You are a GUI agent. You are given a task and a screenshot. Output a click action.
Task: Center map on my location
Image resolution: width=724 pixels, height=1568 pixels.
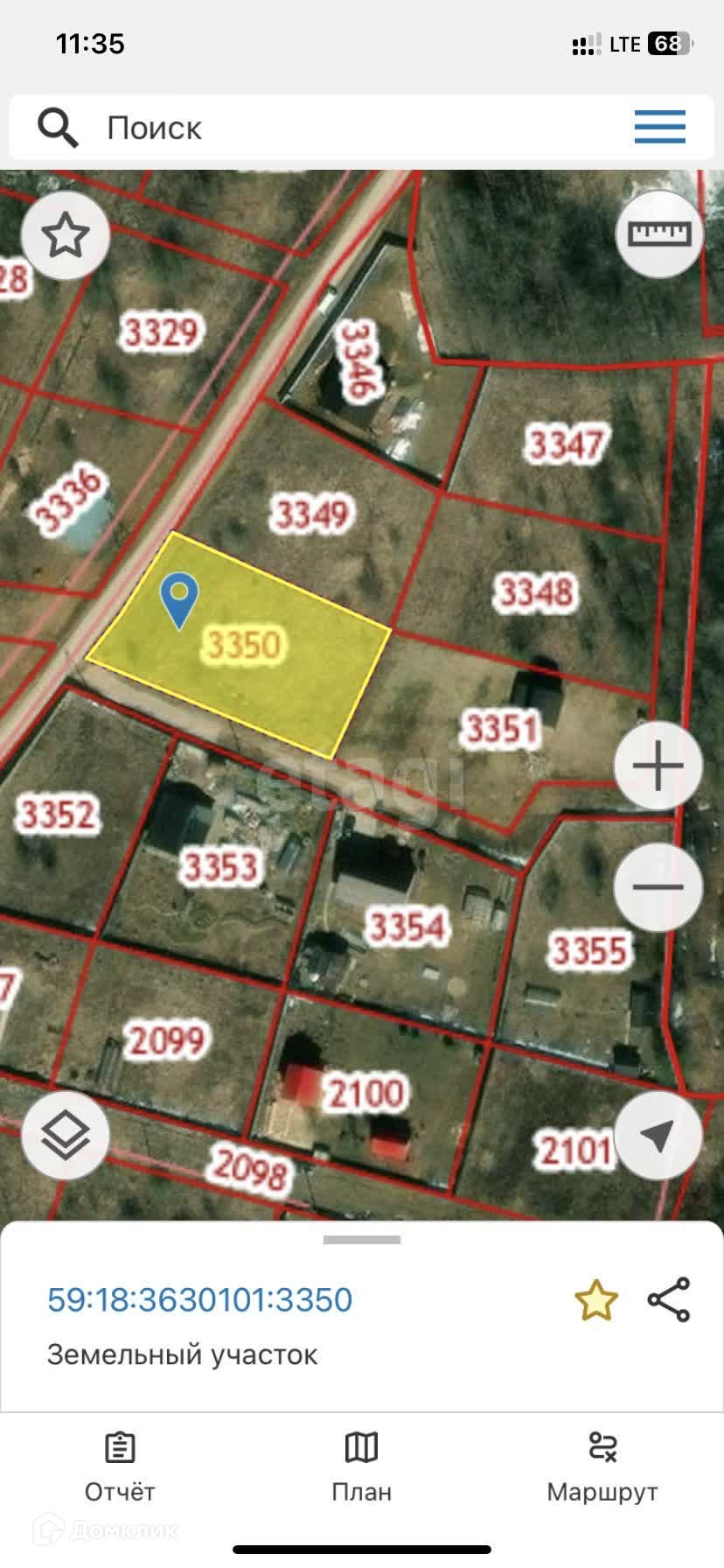[658, 1135]
